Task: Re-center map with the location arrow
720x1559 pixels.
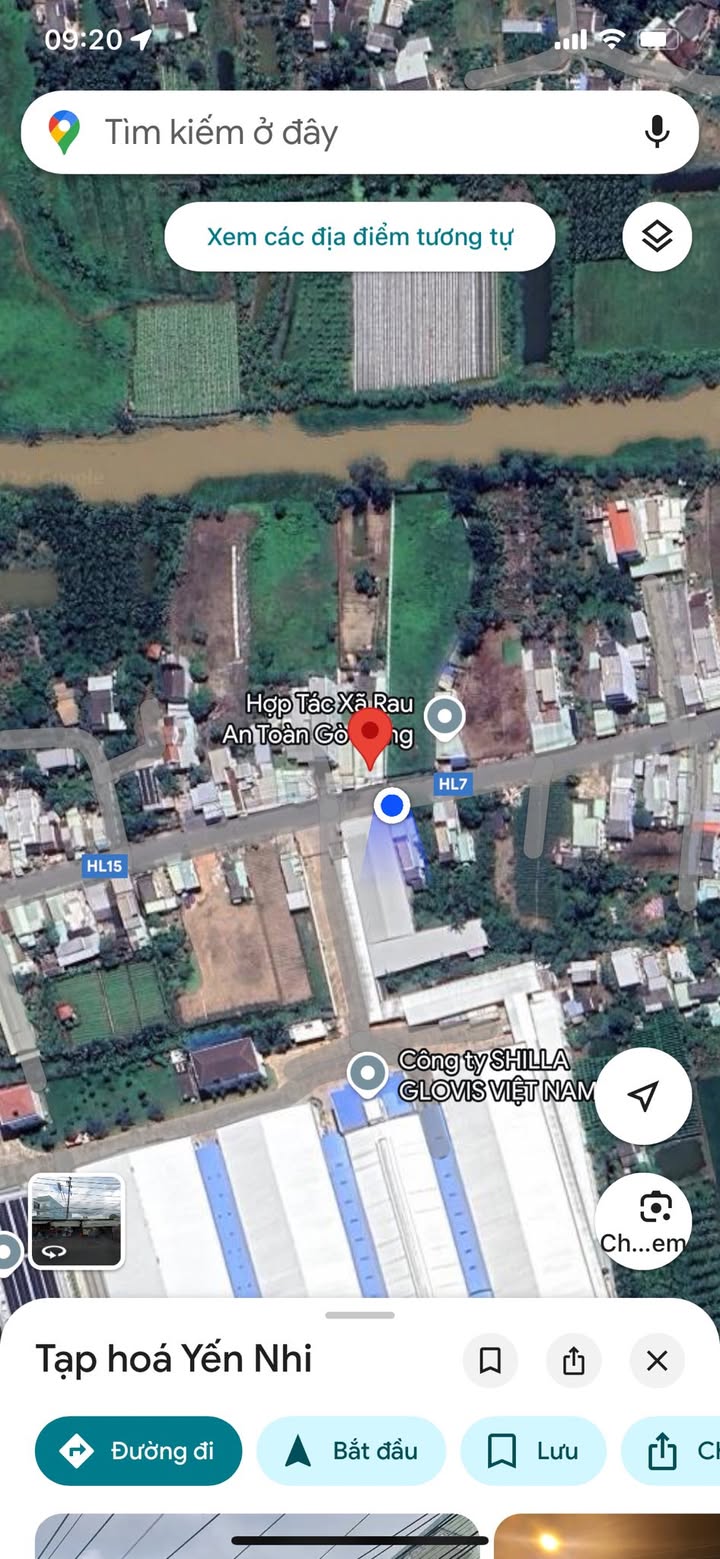Action: click(643, 1096)
